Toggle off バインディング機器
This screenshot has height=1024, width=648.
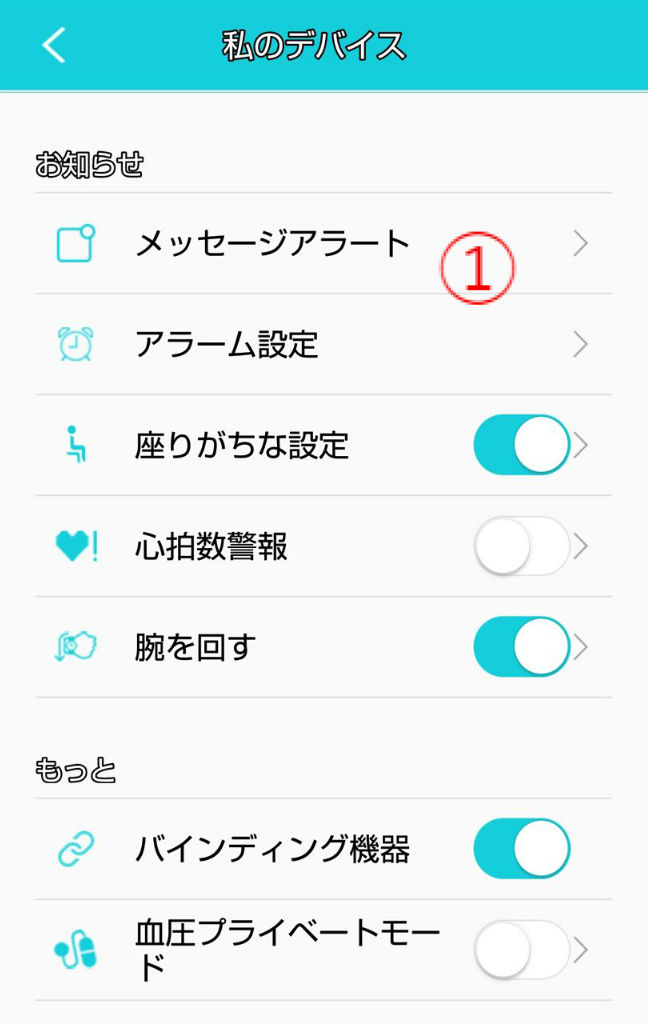point(520,849)
